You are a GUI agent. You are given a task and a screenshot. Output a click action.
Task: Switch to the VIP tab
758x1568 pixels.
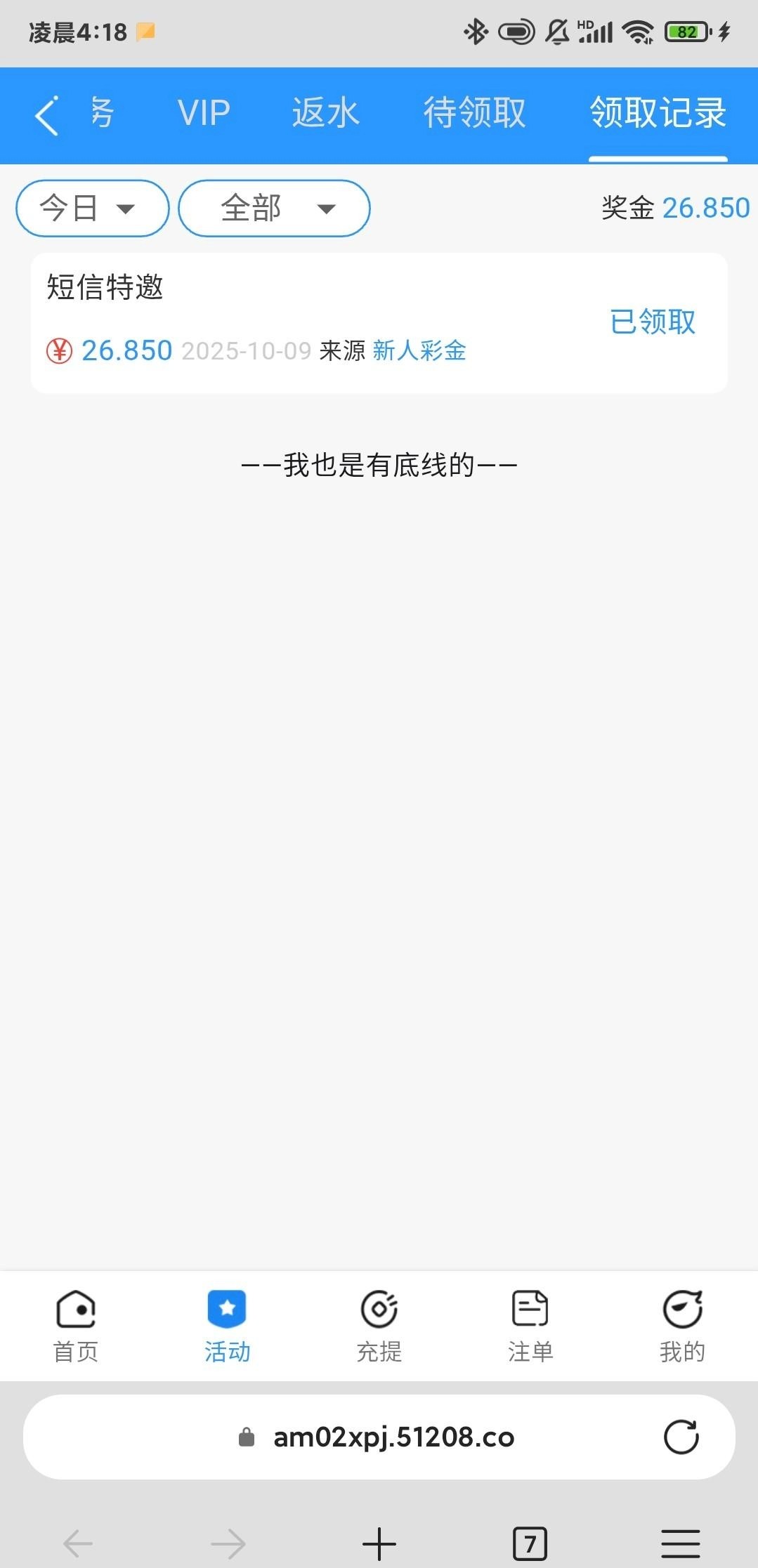point(204,113)
